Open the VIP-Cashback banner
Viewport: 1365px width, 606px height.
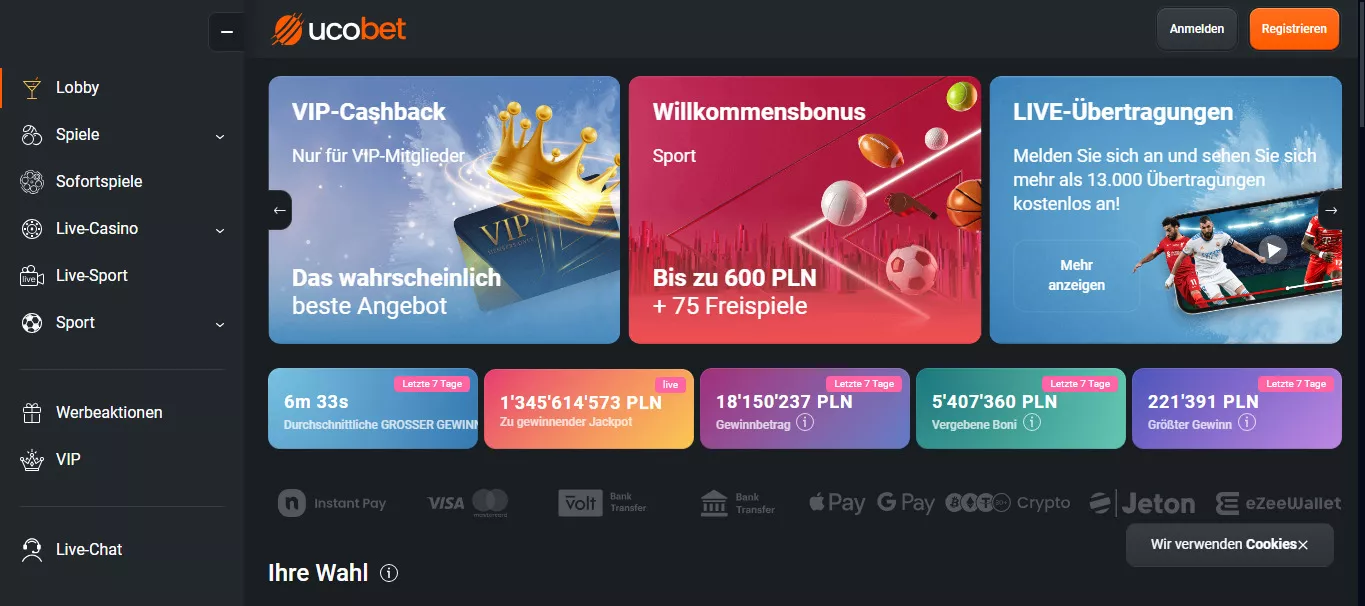point(444,210)
